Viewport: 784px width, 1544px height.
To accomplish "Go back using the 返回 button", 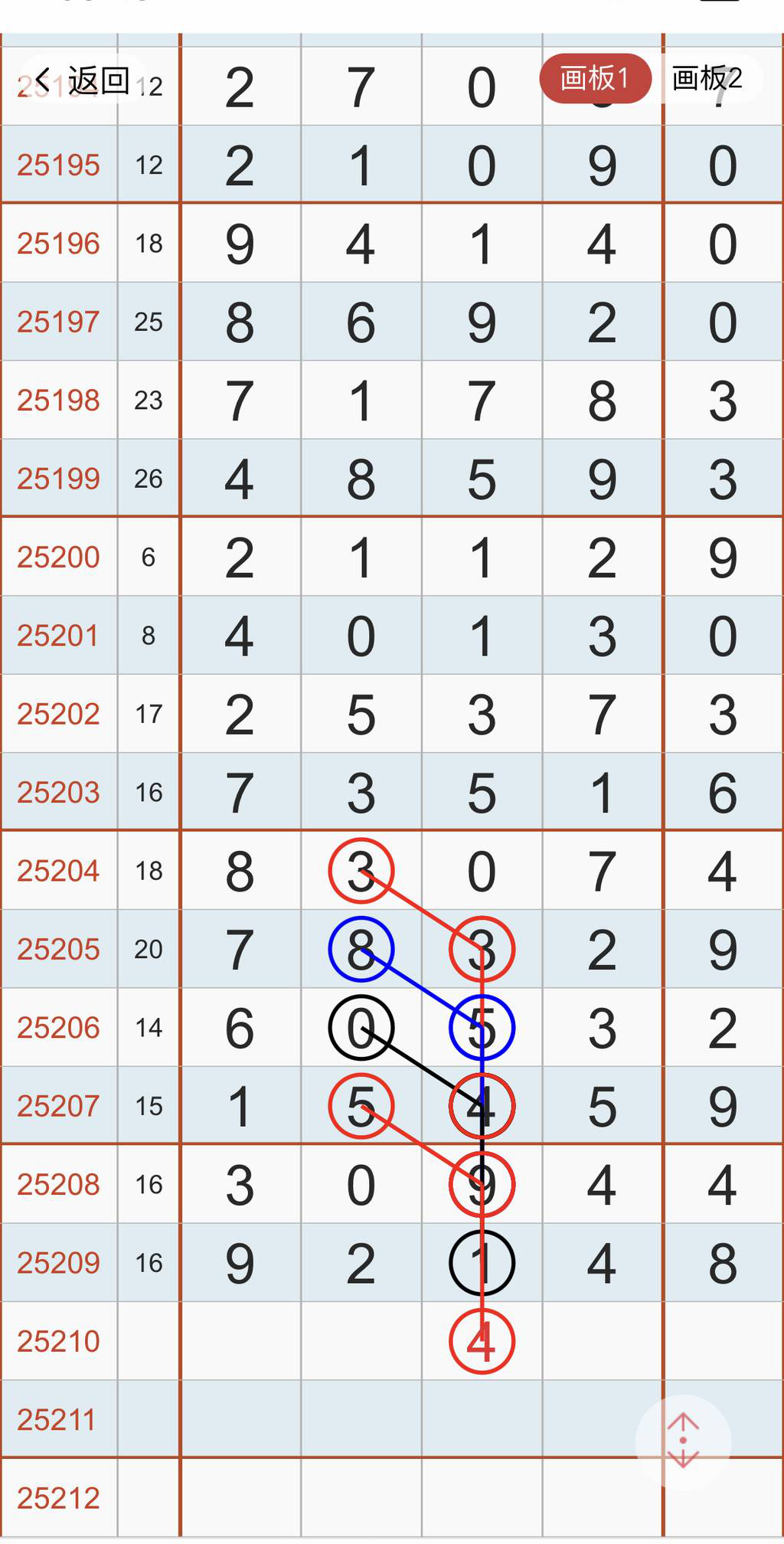I will pyautogui.click(x=83, y=80).
